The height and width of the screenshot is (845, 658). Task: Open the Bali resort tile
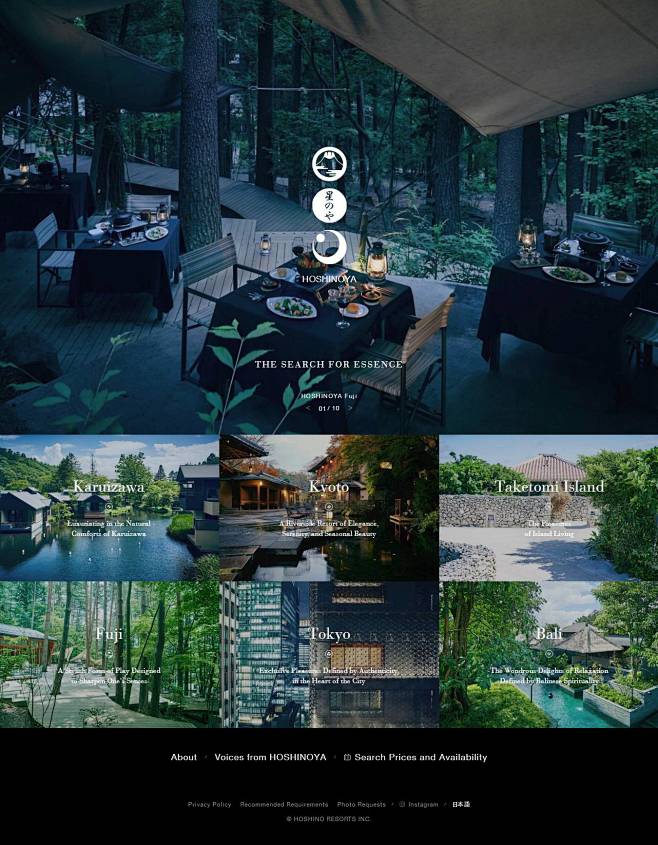(x=549, y=654)
